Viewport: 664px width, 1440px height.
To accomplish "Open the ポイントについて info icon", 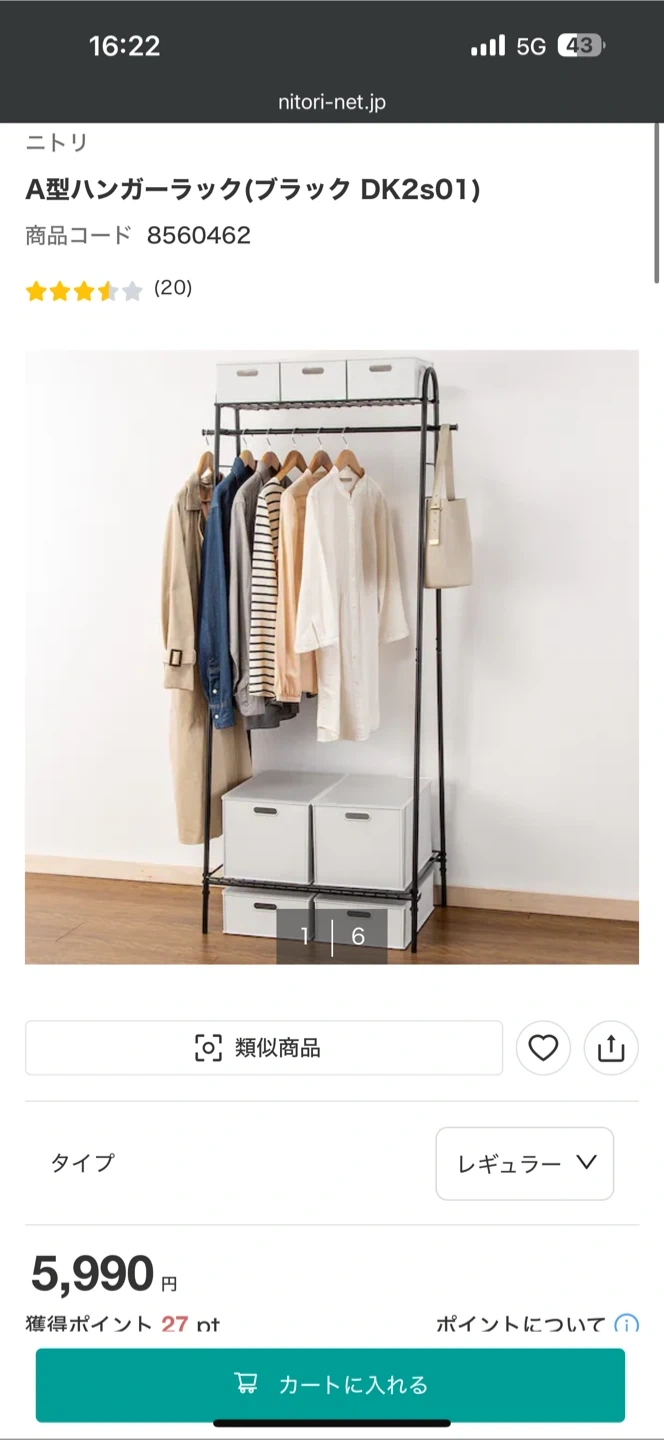I will point(626,1325).
